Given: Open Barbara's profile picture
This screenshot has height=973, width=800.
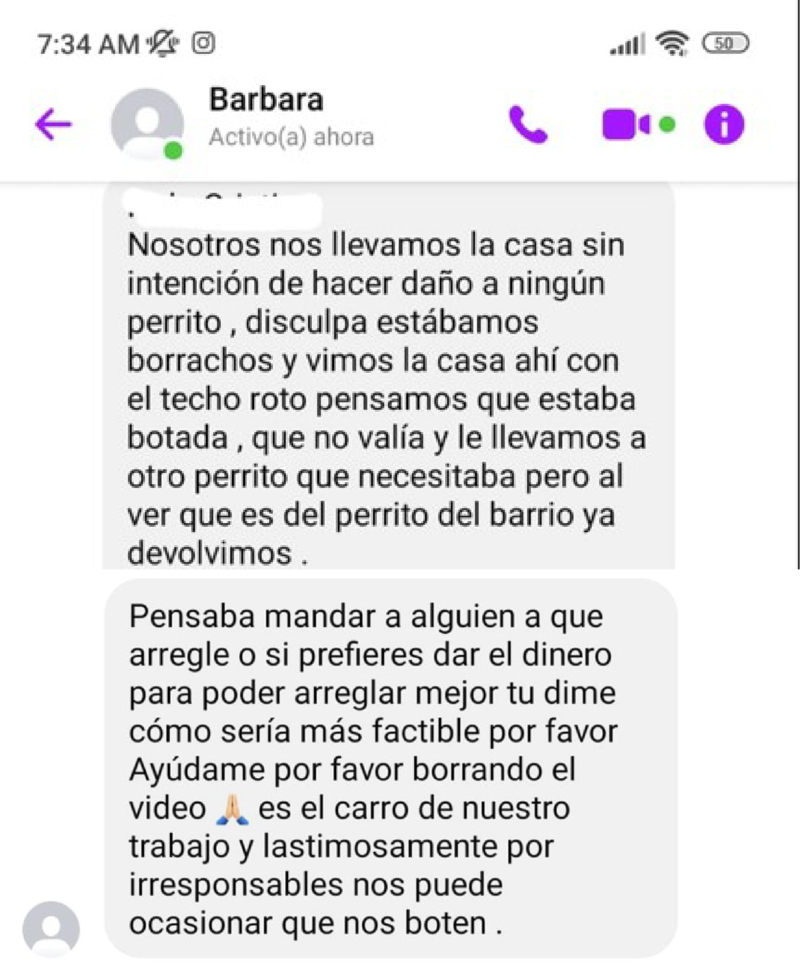Looking at the screenshot, I should click(148, 122).
